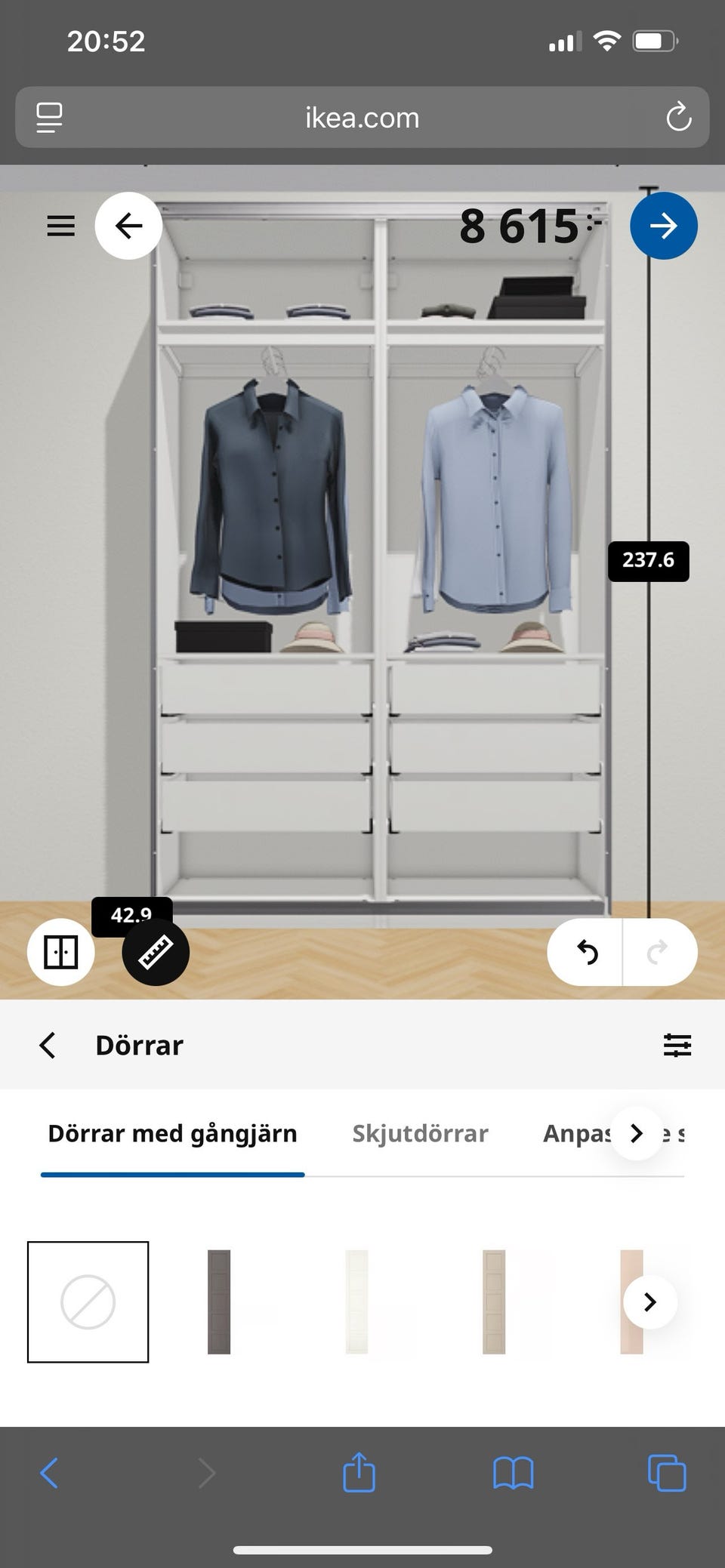Select the no-doors option
This screenshot has height=1568, width=725.
[88, 1302]
